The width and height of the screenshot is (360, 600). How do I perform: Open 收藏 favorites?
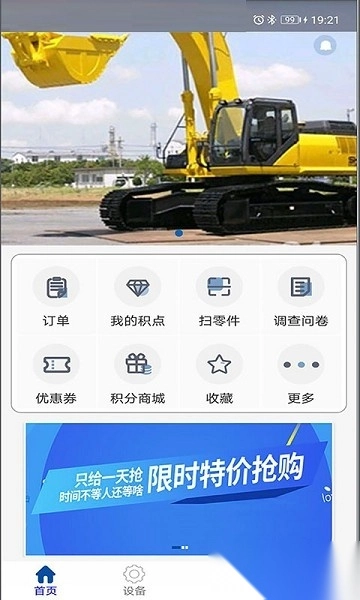pos(219,374)
